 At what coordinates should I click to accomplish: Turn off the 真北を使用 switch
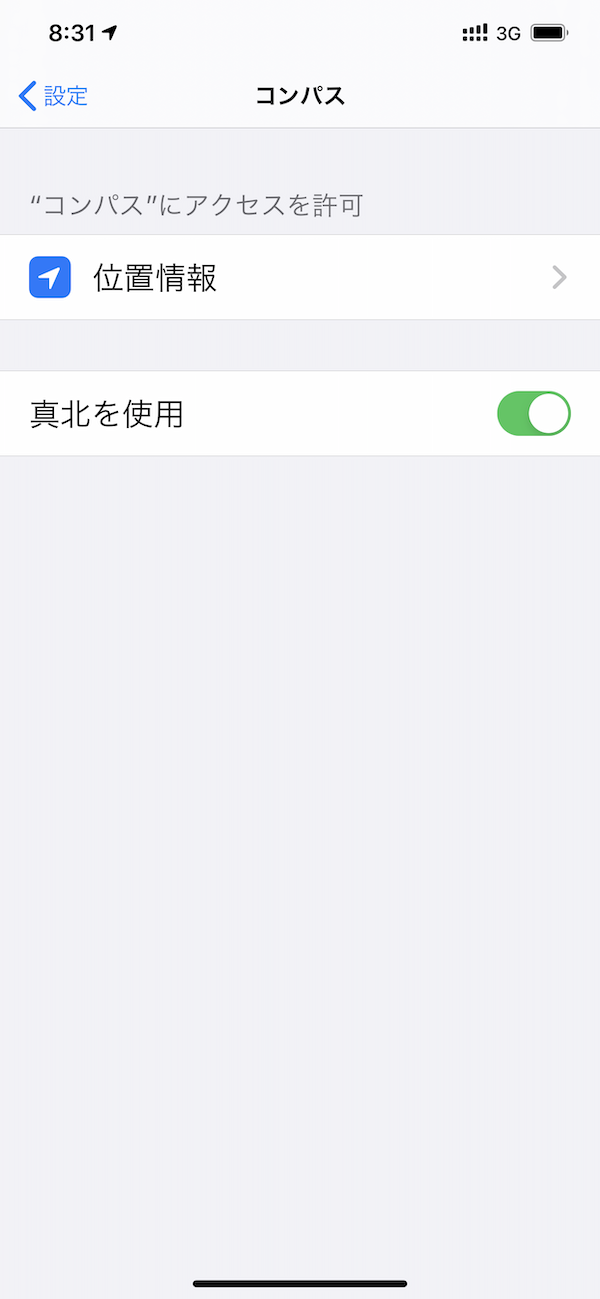[534, 414]
